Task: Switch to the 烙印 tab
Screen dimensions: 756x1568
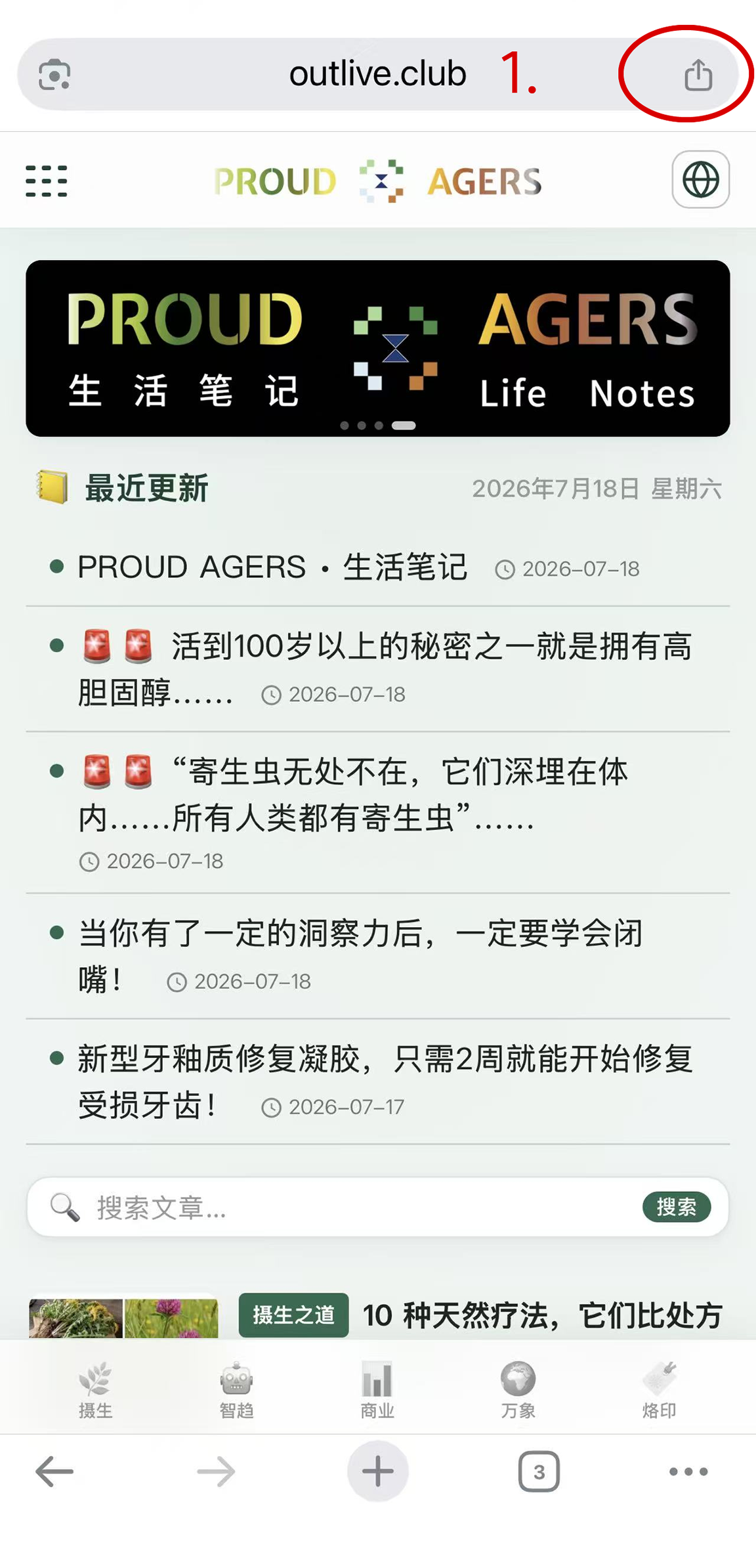Action: coord(659,1390)
